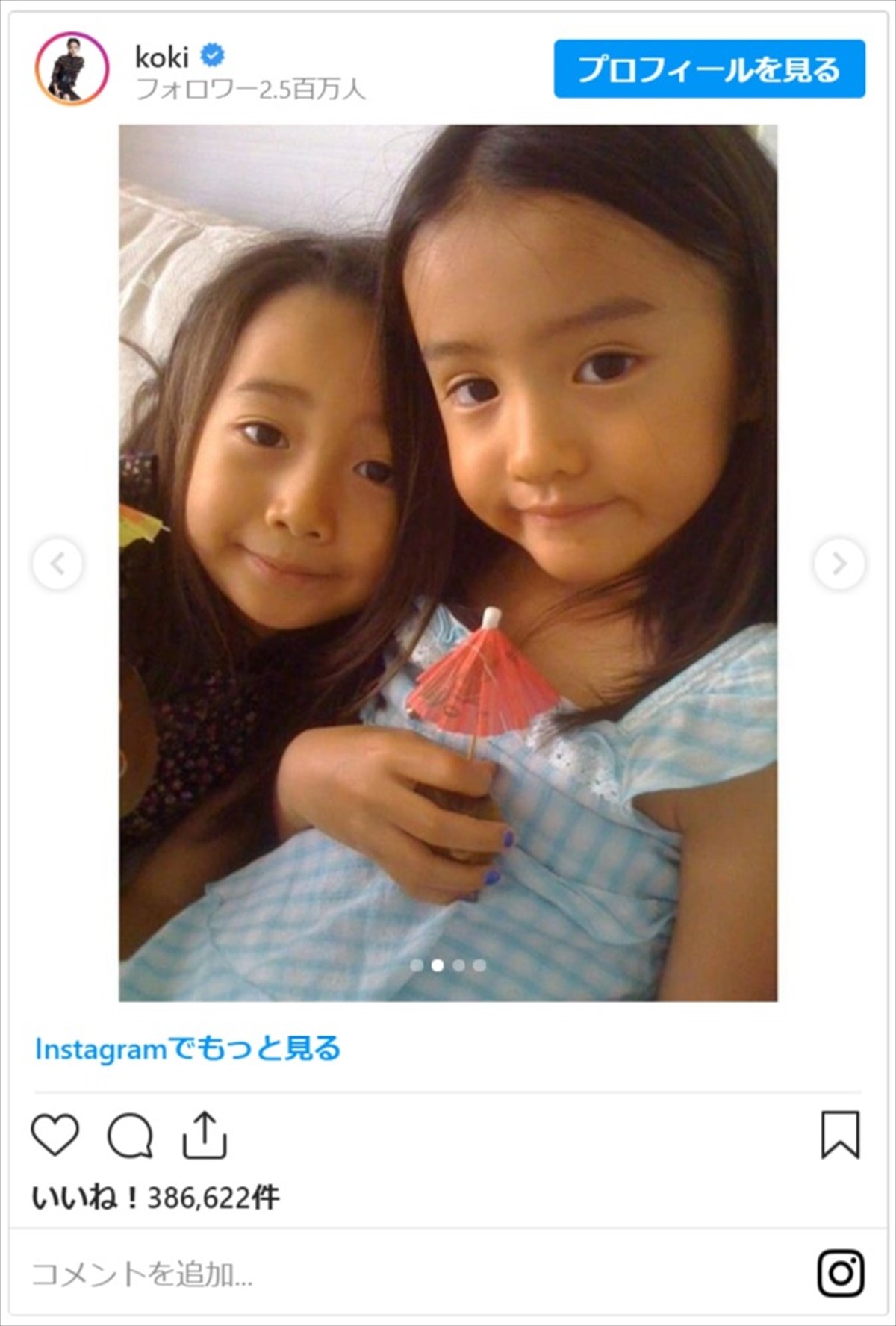Open the post photo
Screen dimensions: 896x1326
pos(448,563)
